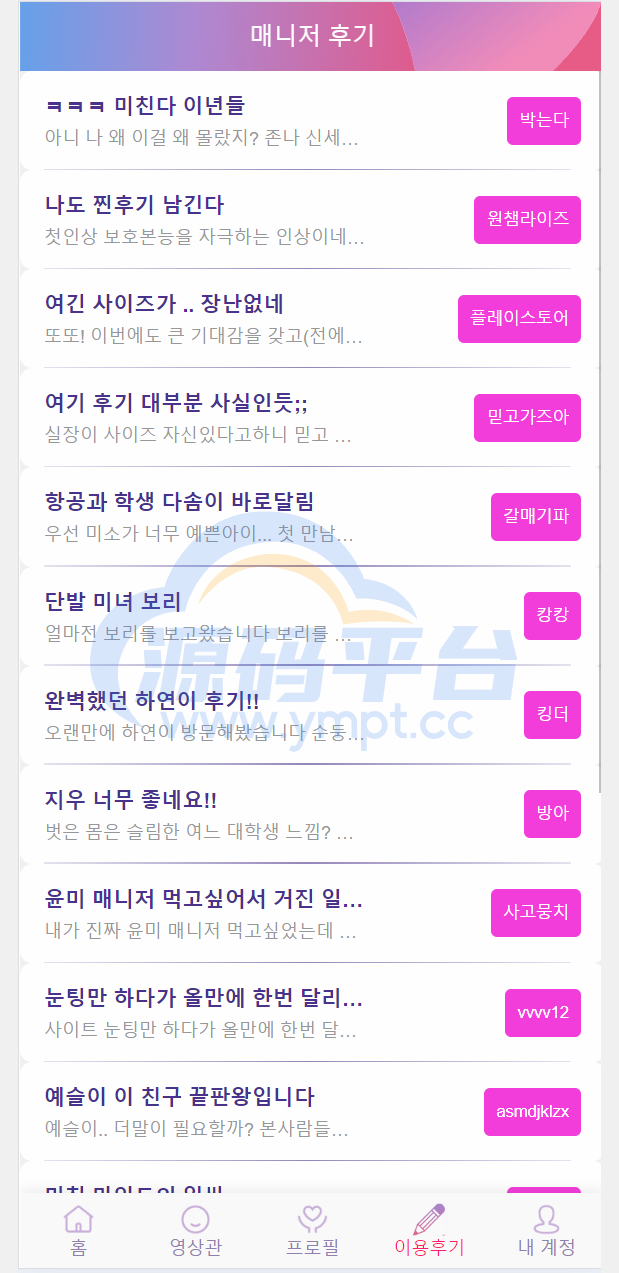Viewport: 619px width, 1273px height.
Task: Tap the 플레이스토어 author button
Action: coord(519,319)
